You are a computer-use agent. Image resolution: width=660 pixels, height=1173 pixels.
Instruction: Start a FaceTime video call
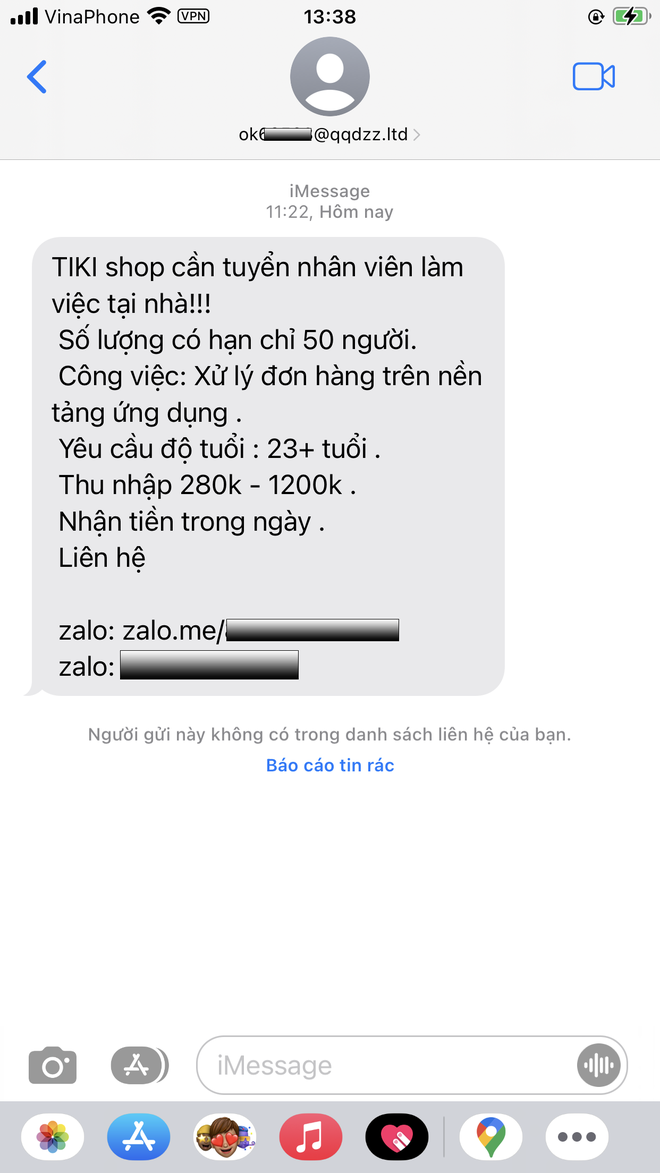point(593,77)
